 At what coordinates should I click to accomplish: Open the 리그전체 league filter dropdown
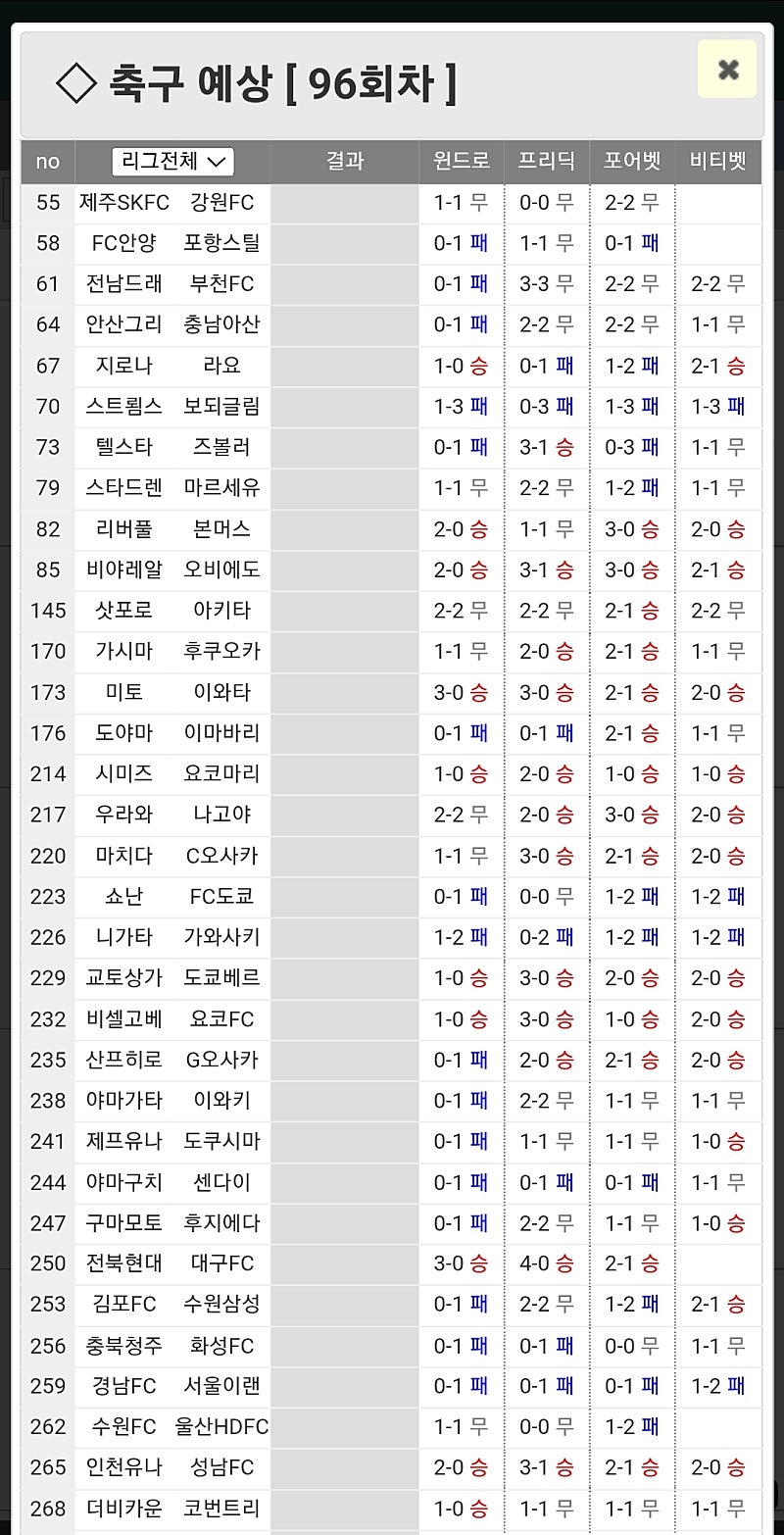(x=172, y=161)
